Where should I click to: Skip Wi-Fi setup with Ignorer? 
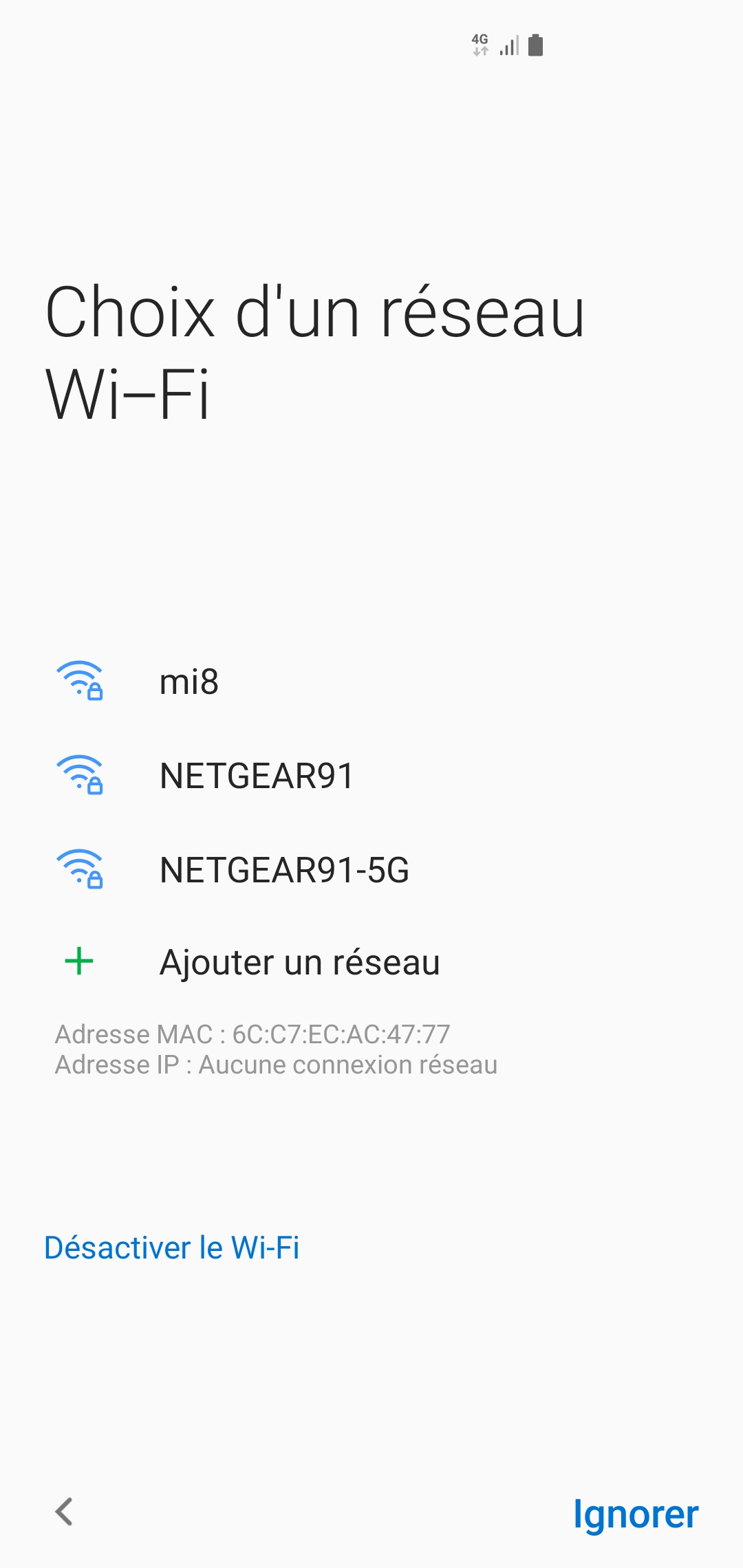click(x=635, y=1514)
